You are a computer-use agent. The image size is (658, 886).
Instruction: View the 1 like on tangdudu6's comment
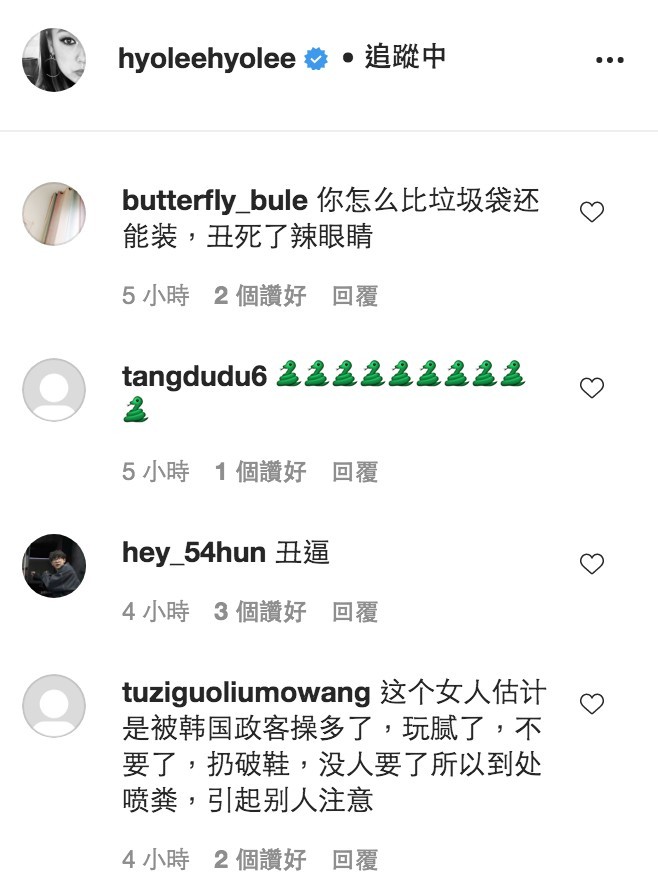(x=260, y=472)
